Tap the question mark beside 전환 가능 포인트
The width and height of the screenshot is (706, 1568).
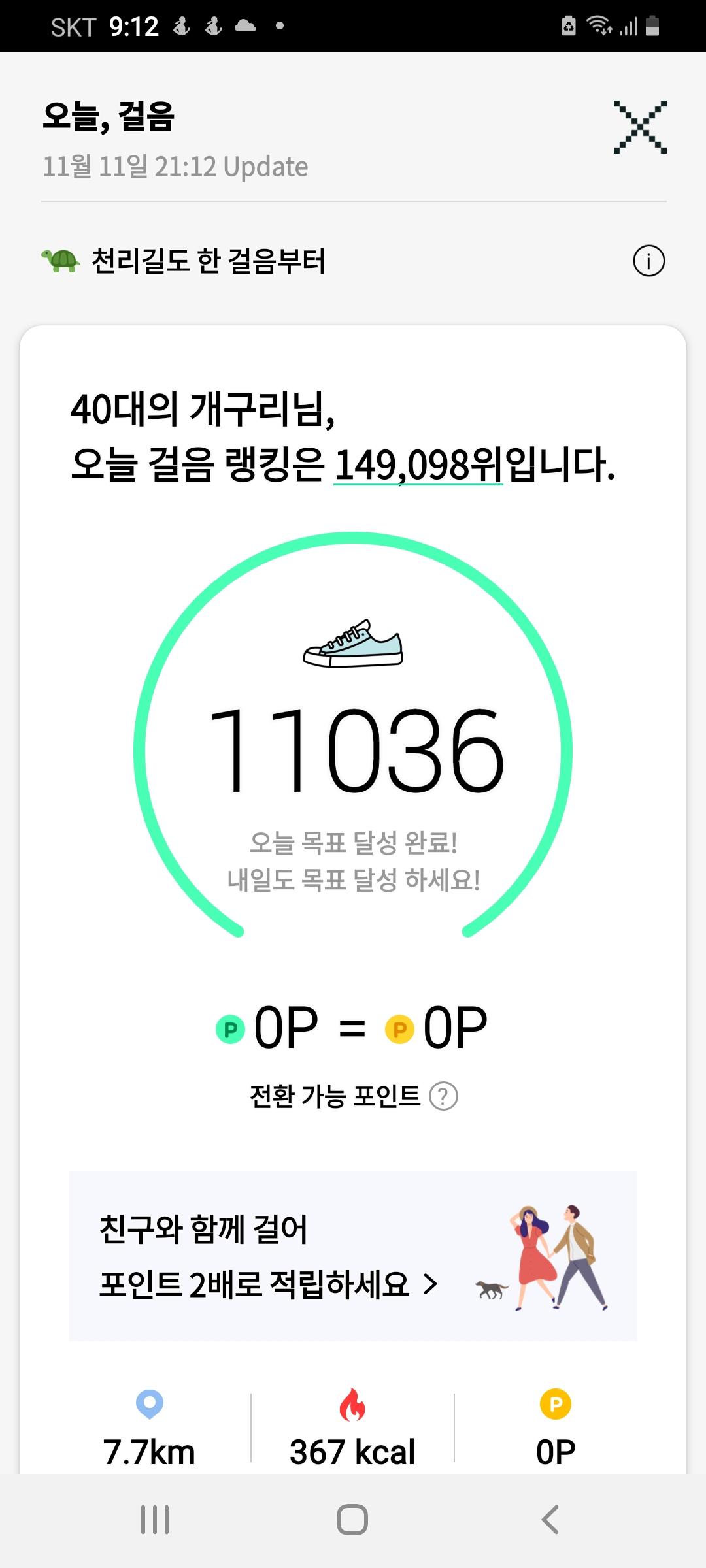click(x=443, y=1096)
